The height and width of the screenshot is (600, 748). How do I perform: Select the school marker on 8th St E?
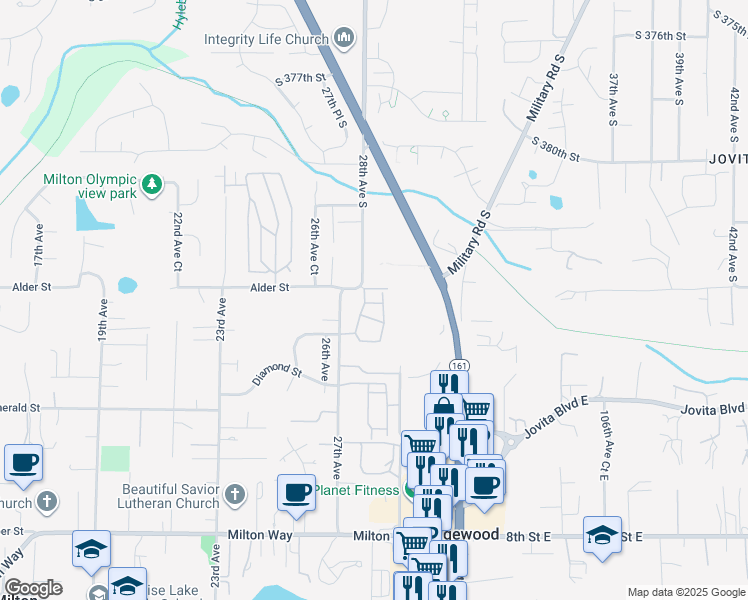click(603, 535)
